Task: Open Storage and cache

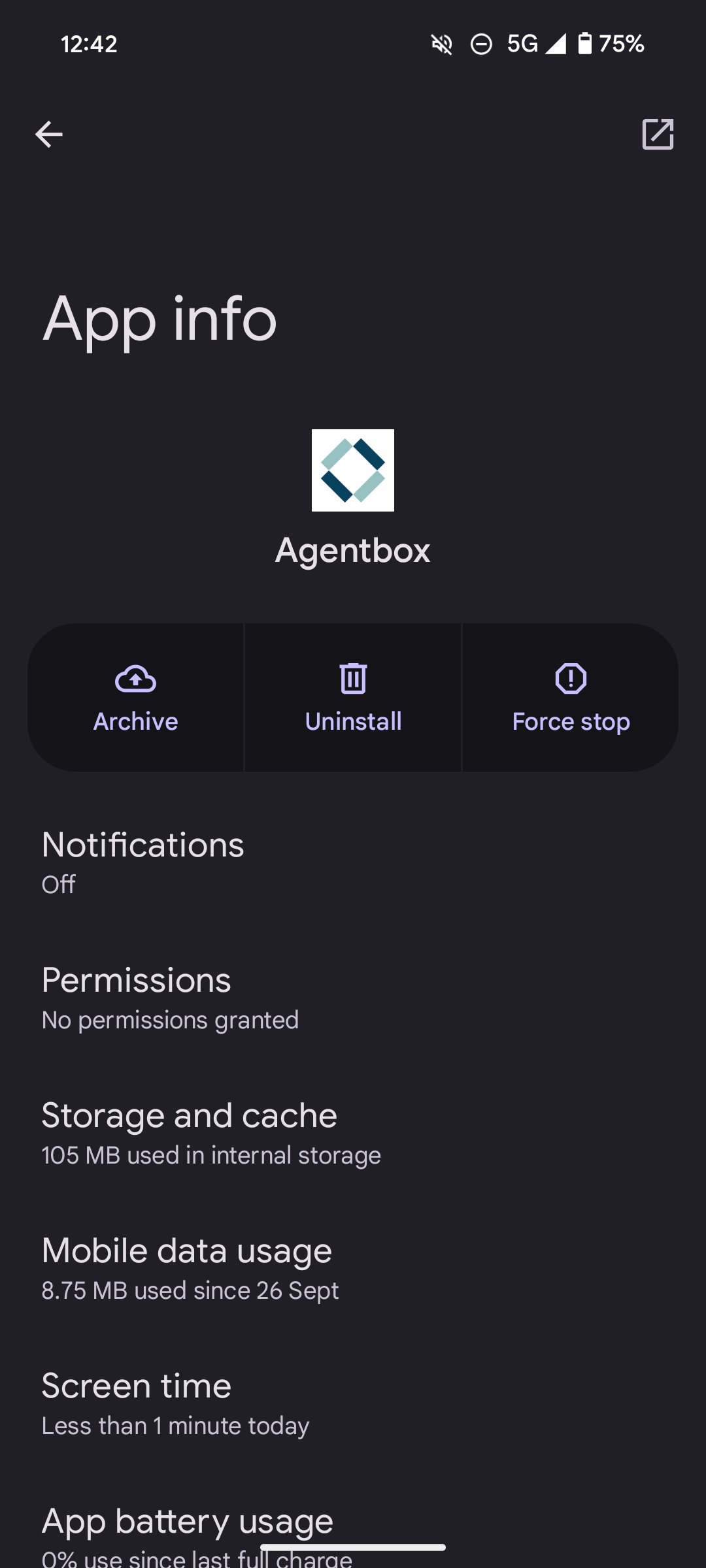Action: (x=353, y=1132)
